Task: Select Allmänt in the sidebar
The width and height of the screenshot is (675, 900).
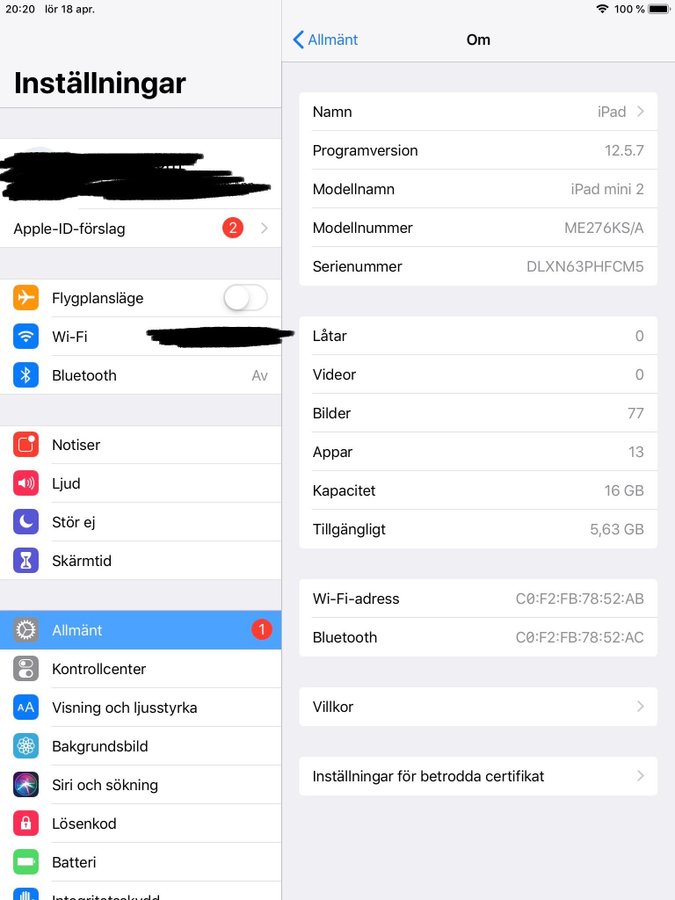Action: point(140,630)
